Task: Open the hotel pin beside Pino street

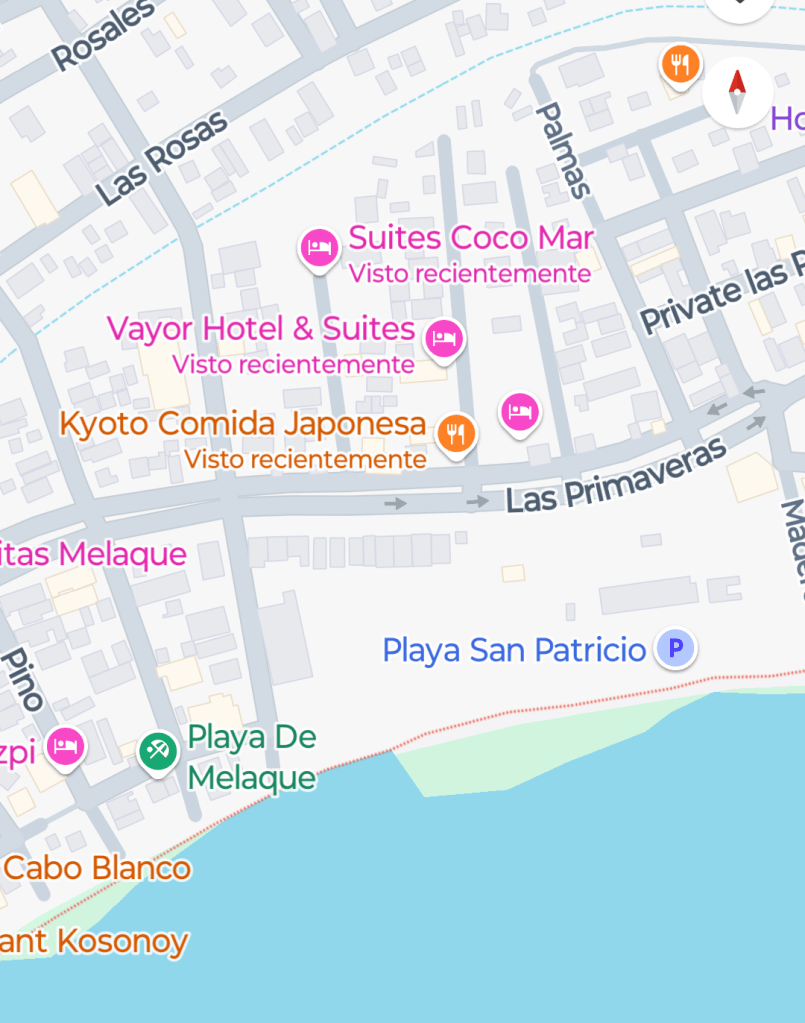Action: (x=66, y=746)
